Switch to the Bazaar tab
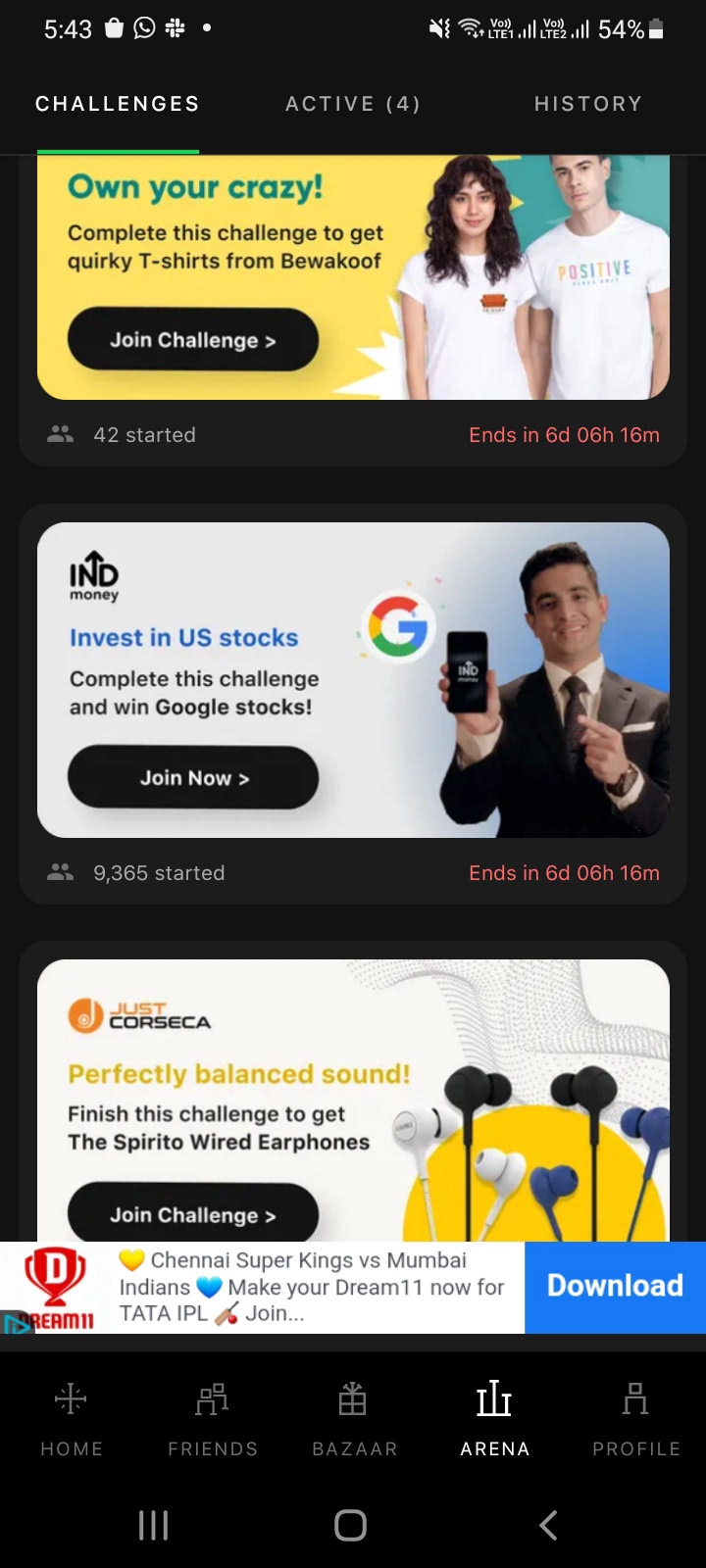Viewport: 706px width, 1568px height. tap(354, 1421)
